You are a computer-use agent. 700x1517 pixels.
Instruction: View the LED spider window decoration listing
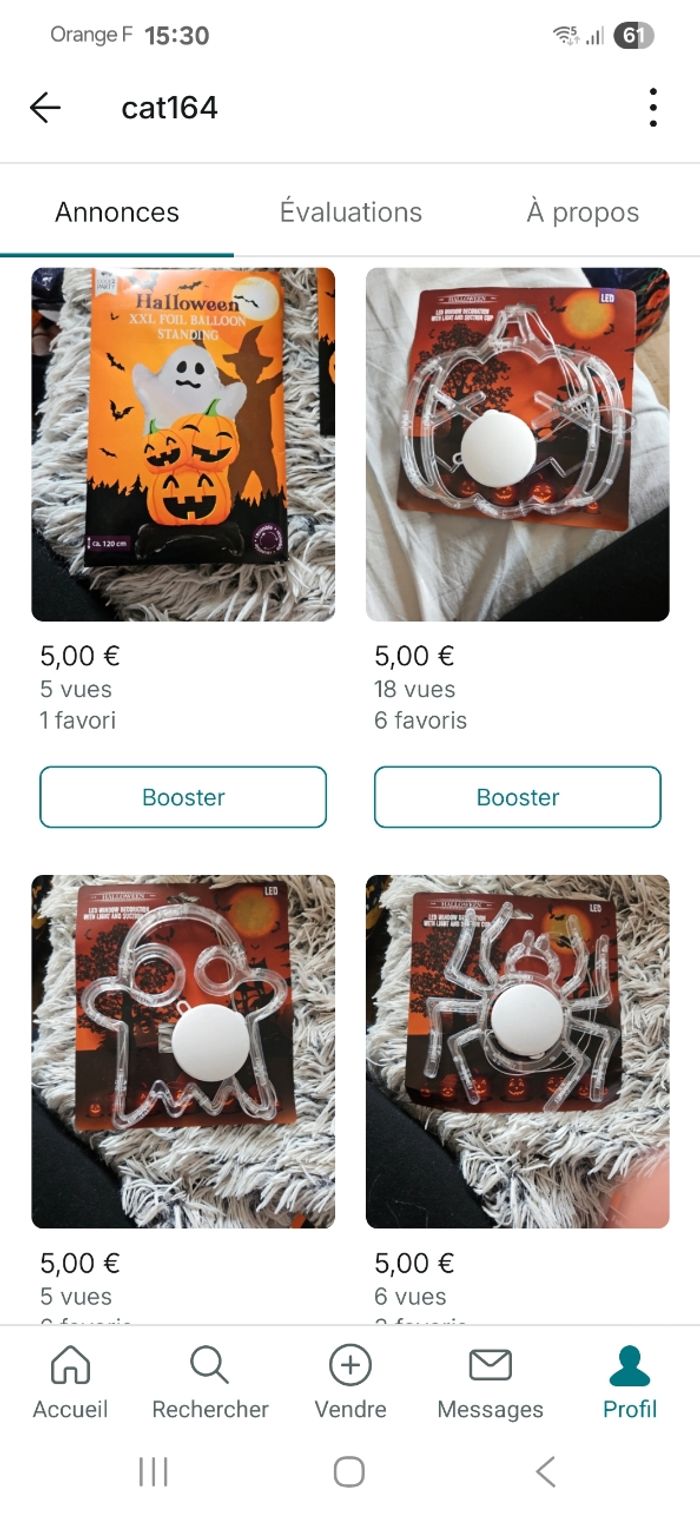click(x=517, y=1051)
